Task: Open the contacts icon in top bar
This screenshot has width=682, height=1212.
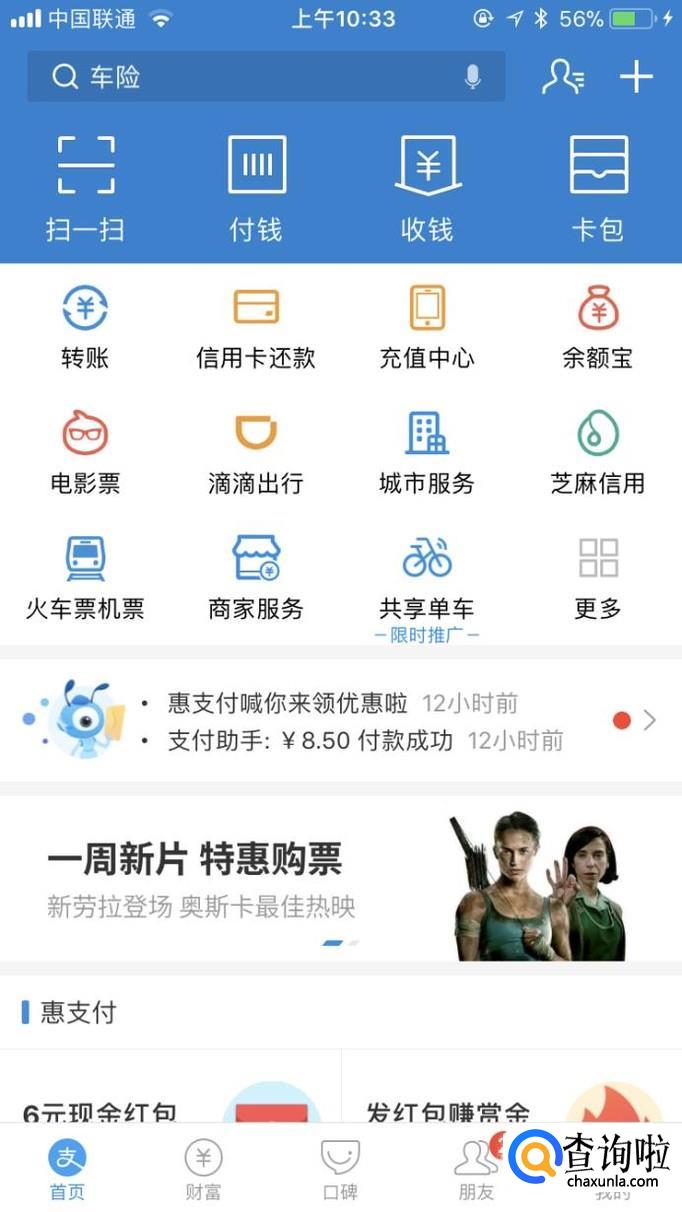Action: (x=563, y=77)
